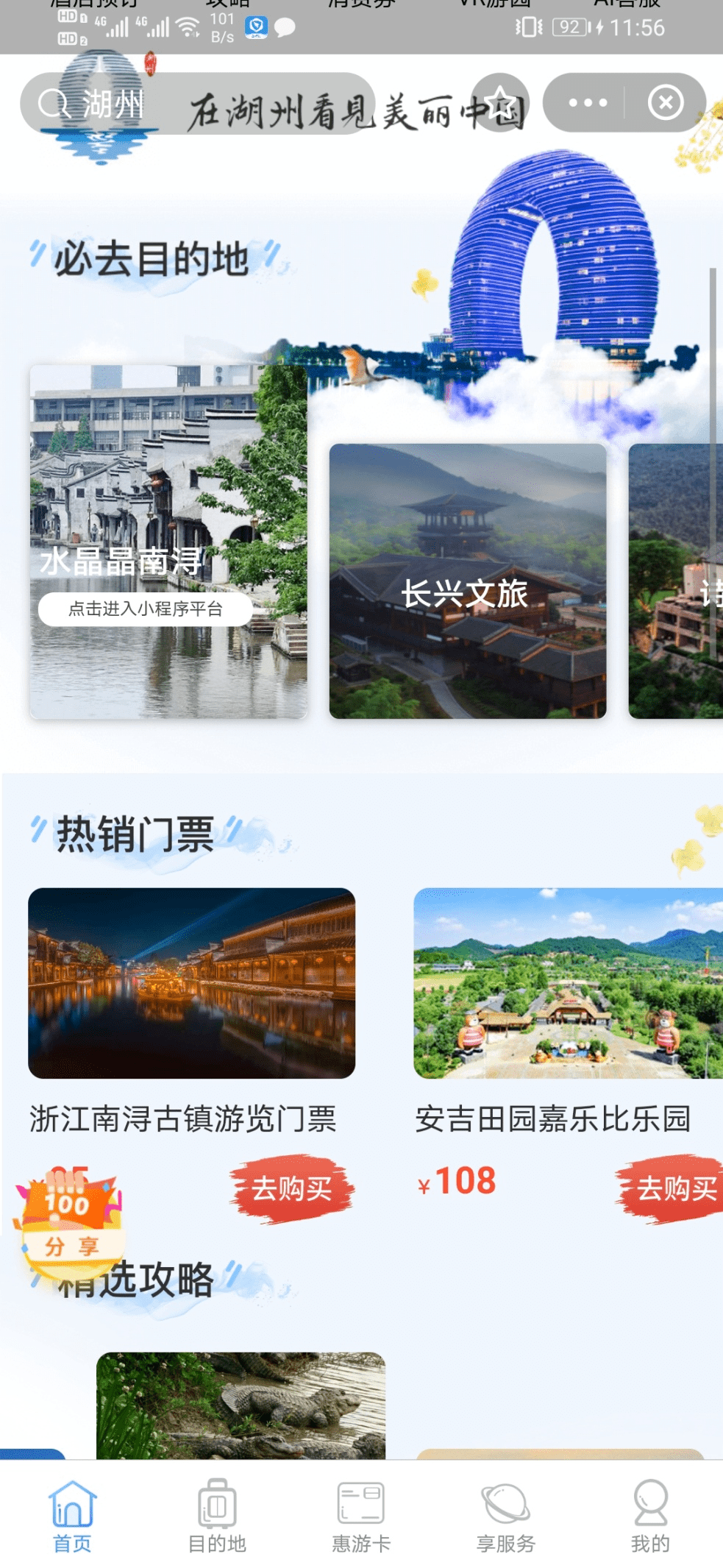Tap 点击进入小程序平台 button
This screenshot has height=1568, width=723.
[145, 609]
